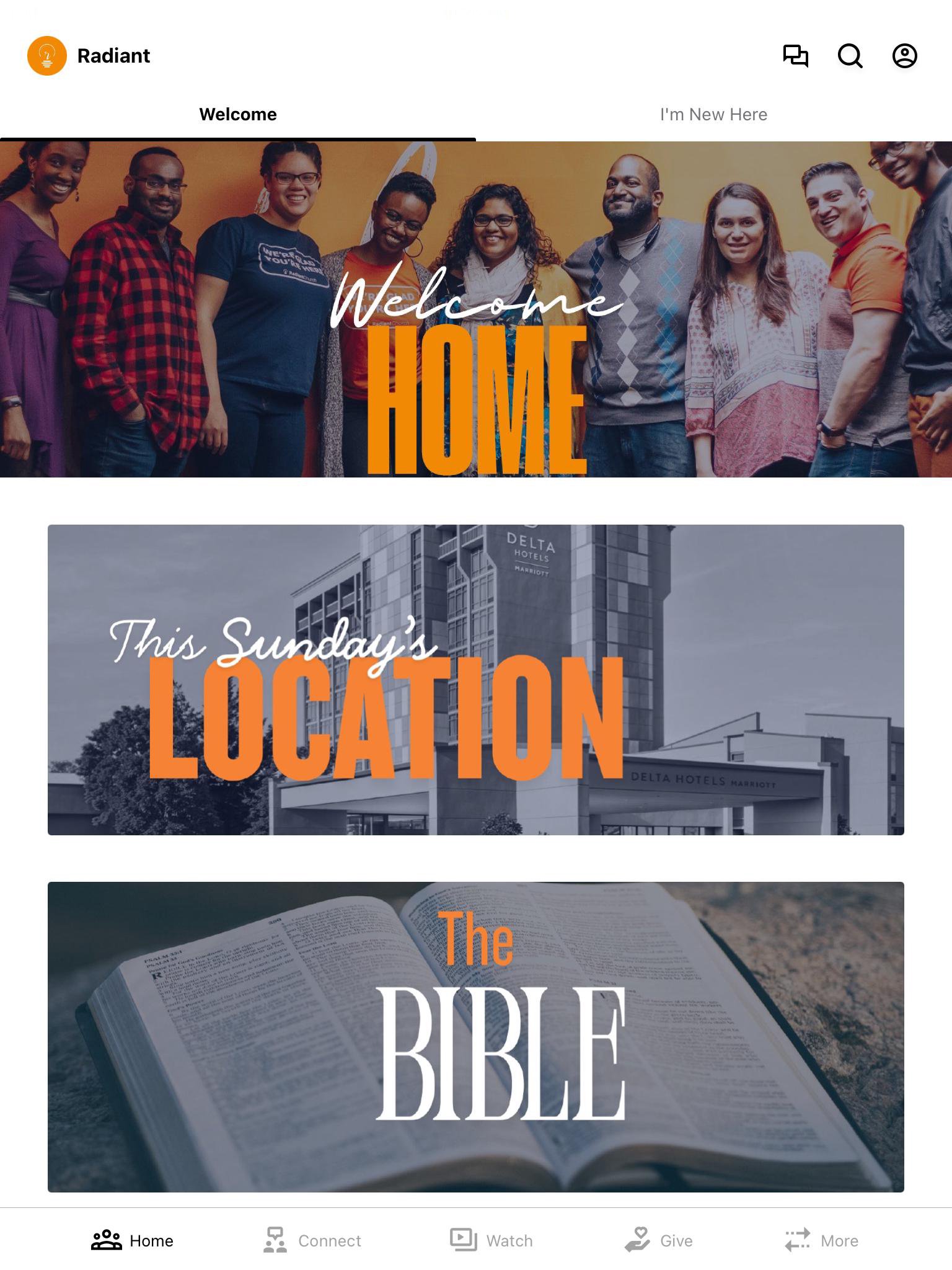
Task: Open the search icon
Action: click(x=850, y=56)
